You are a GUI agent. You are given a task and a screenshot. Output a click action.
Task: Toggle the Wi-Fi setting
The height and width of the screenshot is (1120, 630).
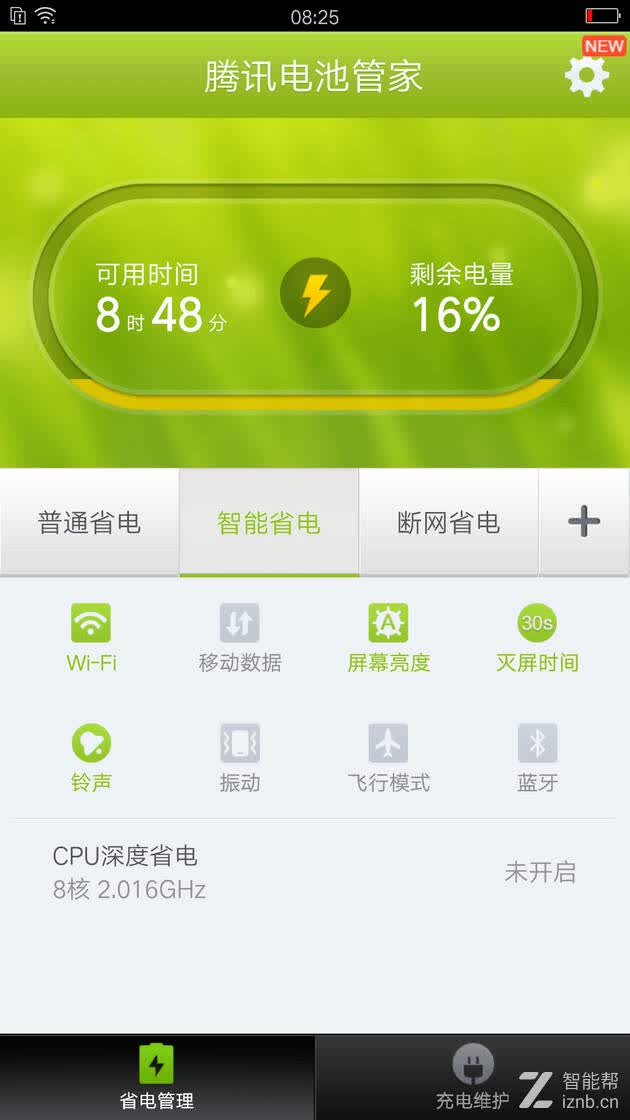91,638
